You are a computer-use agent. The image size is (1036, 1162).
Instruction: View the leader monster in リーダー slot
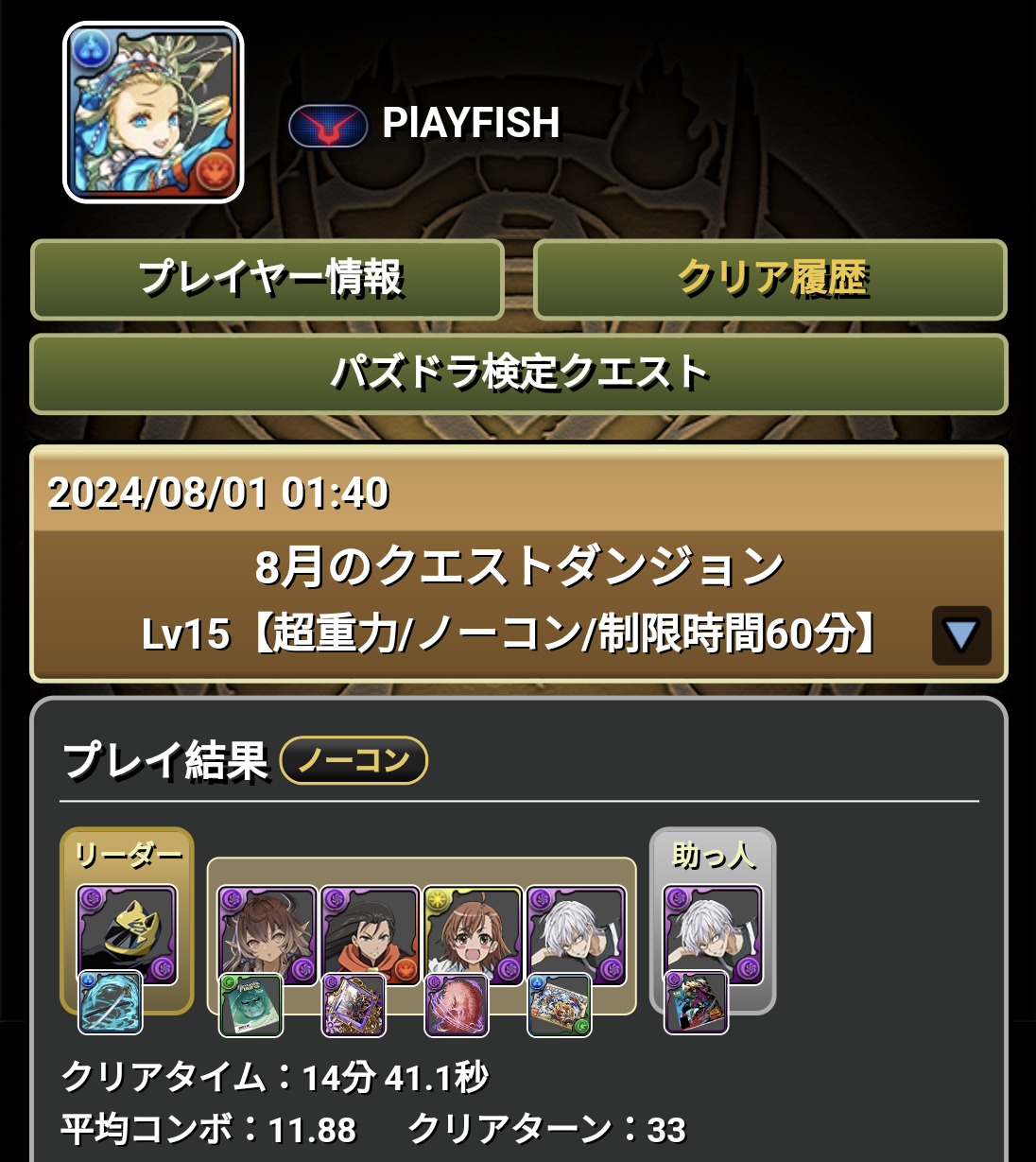pyautogui.click(x=127, y=934)
